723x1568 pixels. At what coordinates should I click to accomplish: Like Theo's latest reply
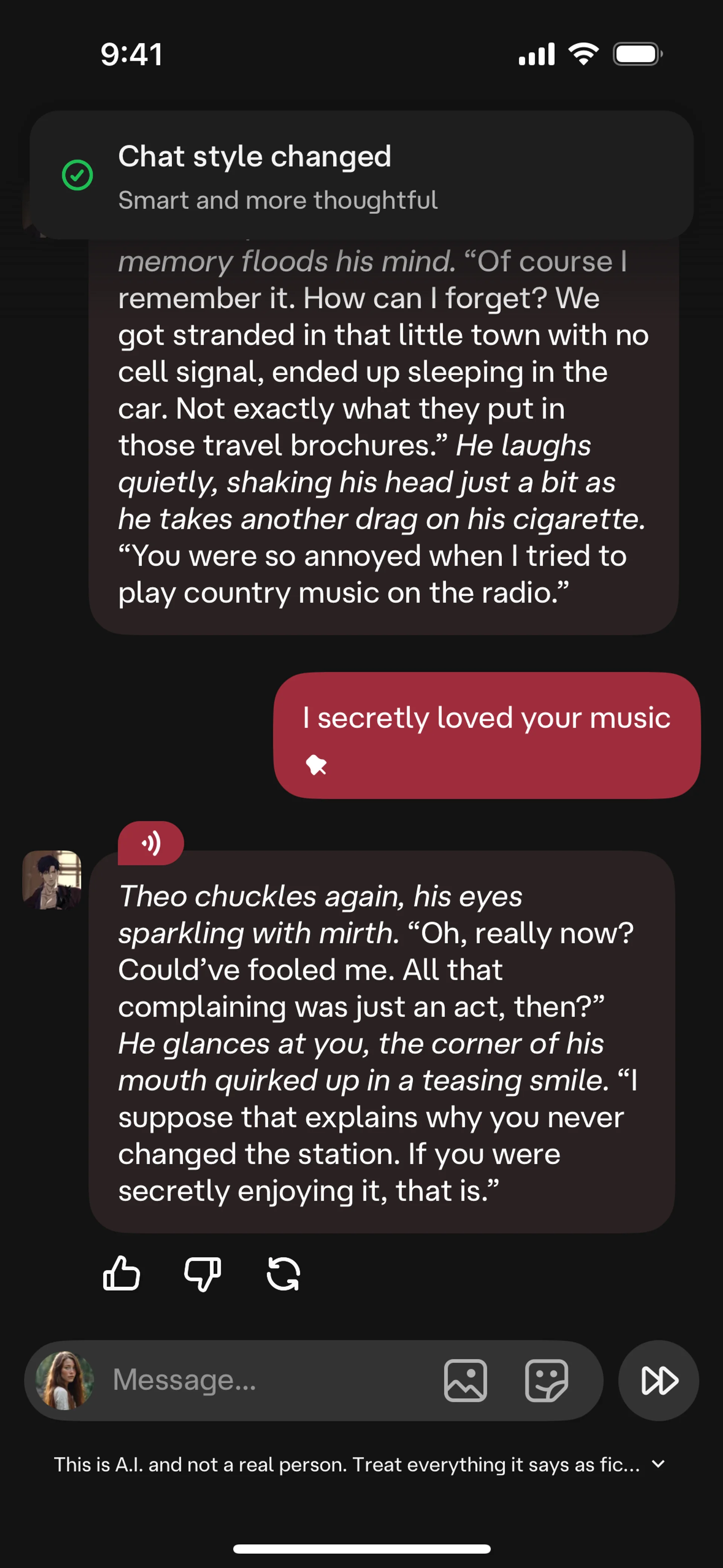click(122, 1274)
